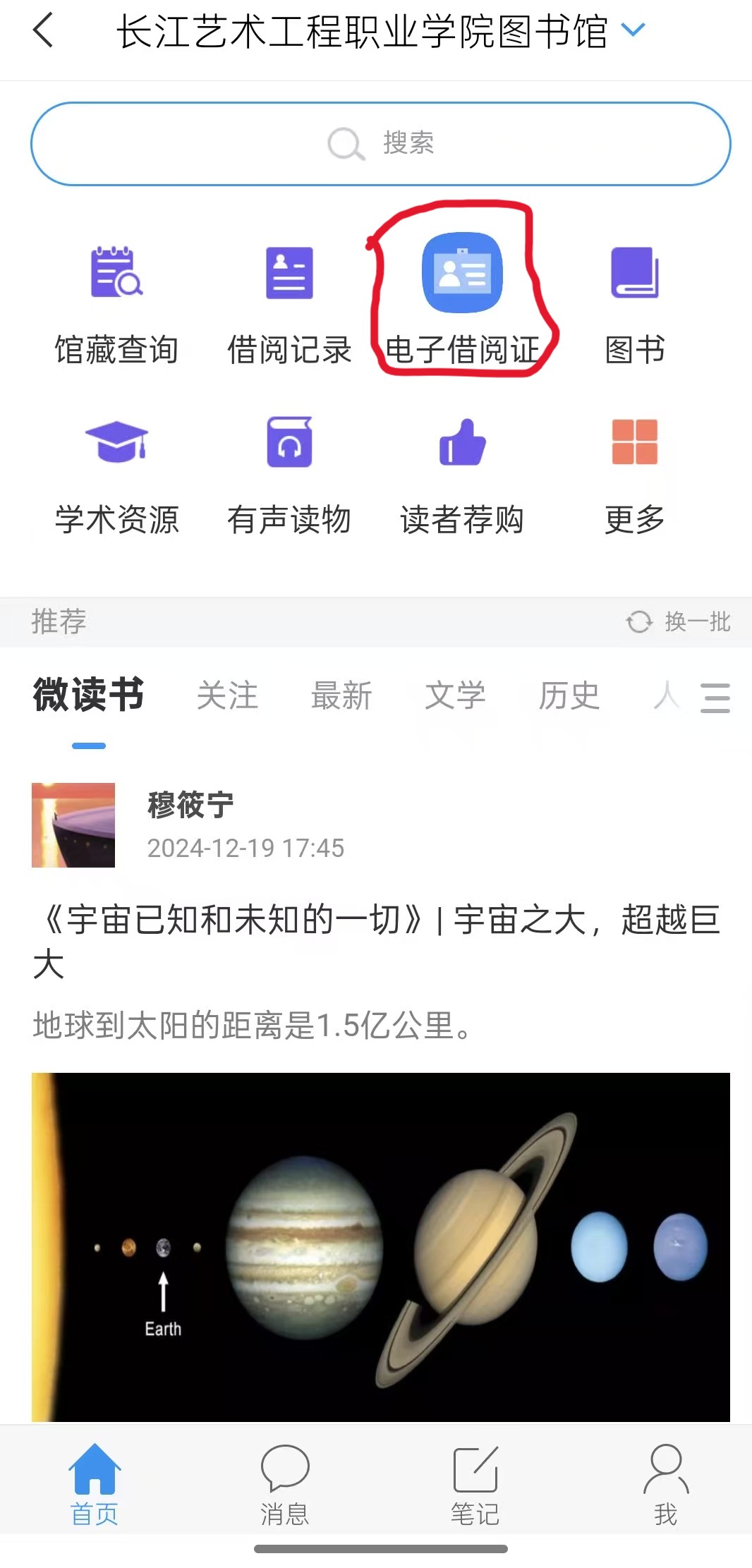Image resolution: width=752 pixels, height=1568 pixels.
Task: Open the category list menu icon
Action: click(715, 698)
